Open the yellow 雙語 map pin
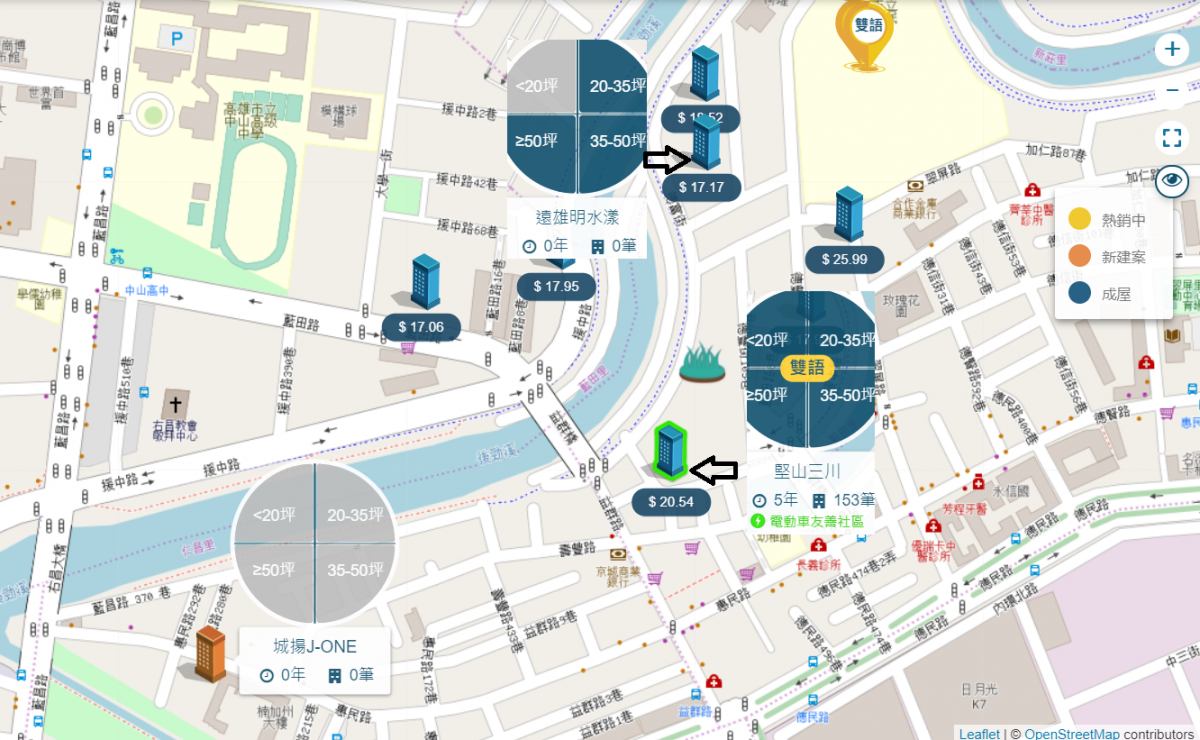Screen dimensions: 1200x740 (x=867, y=28)
